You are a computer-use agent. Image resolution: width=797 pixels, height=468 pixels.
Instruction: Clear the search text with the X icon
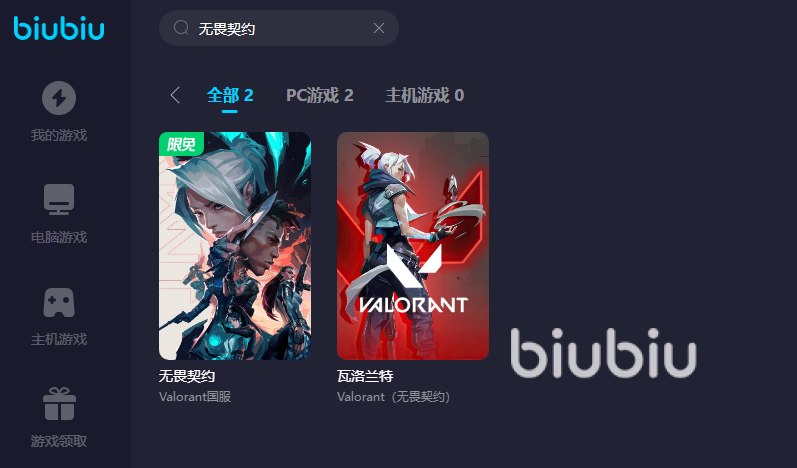click(x=379, y=28)
